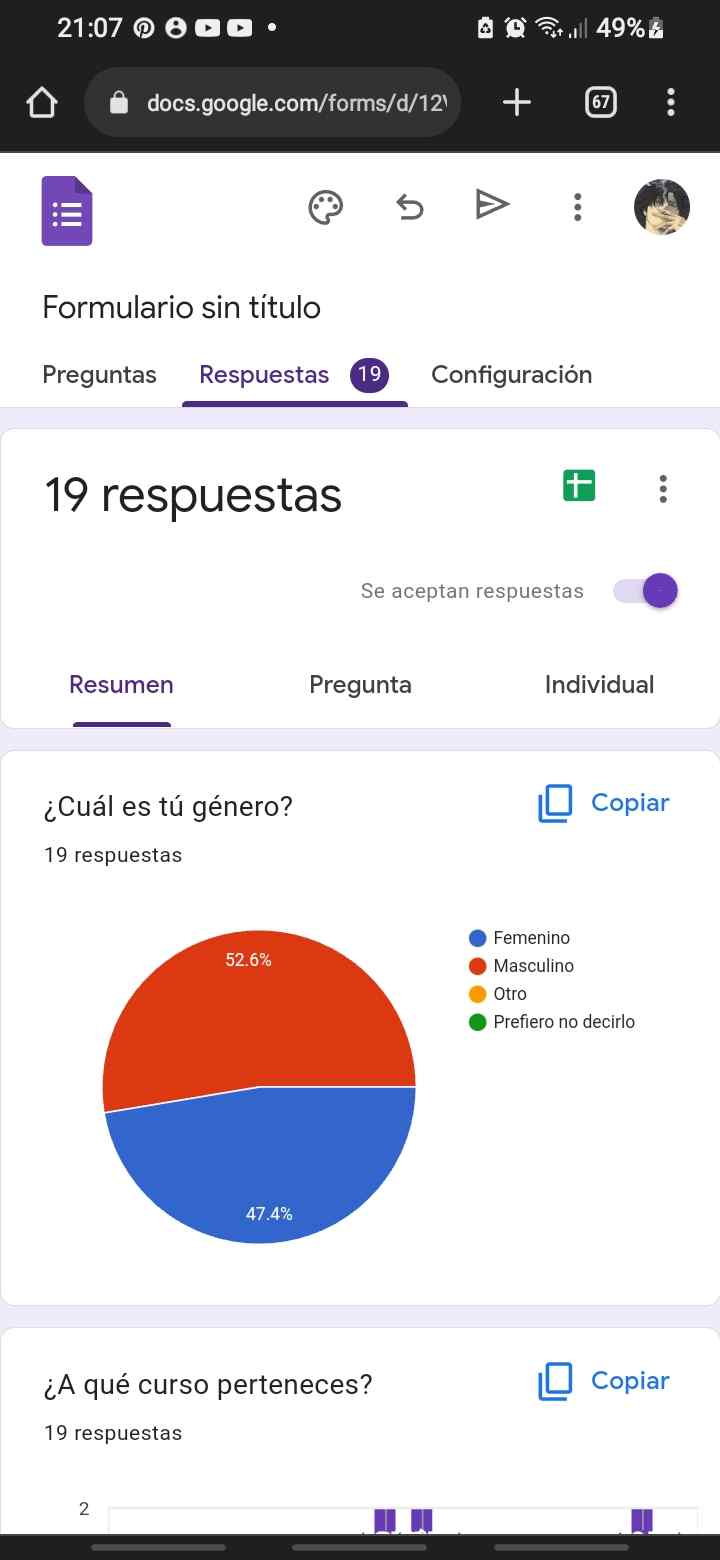Link responses to Sheets via the green icon
The height and width of the screenshot is (1560, 720).
[579, 486]
